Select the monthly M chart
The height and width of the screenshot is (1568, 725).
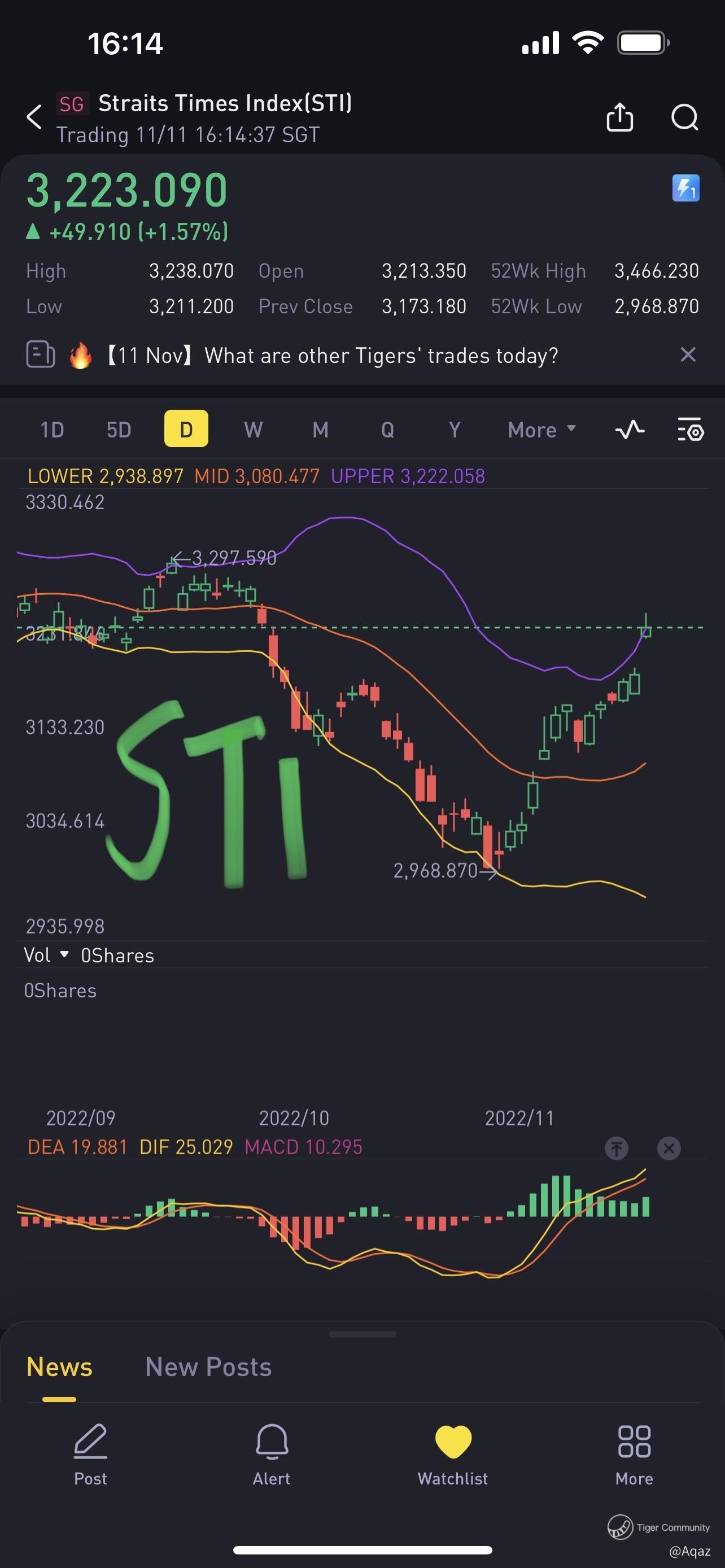320,430
